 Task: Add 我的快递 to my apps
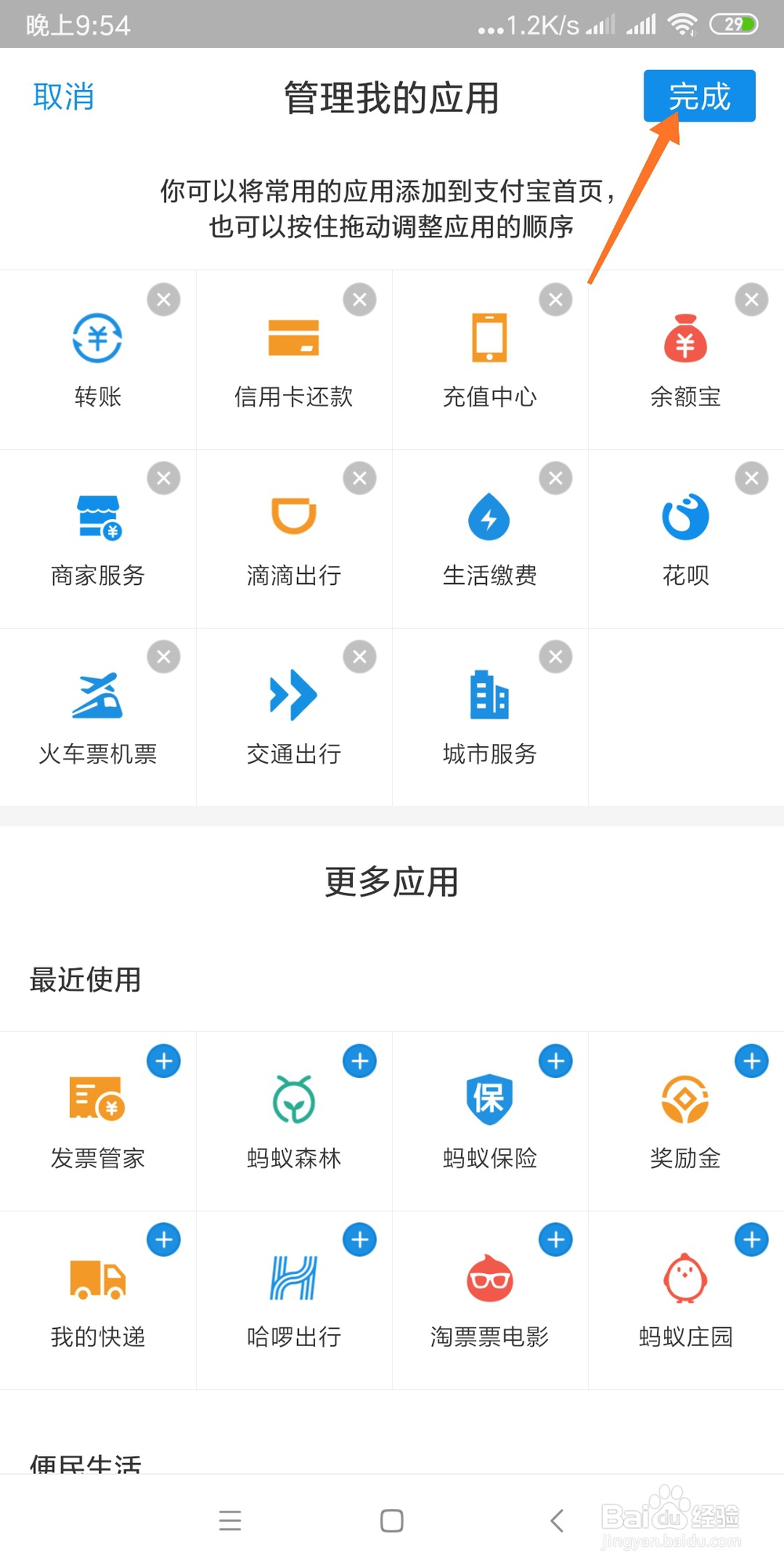point(164,1240)
